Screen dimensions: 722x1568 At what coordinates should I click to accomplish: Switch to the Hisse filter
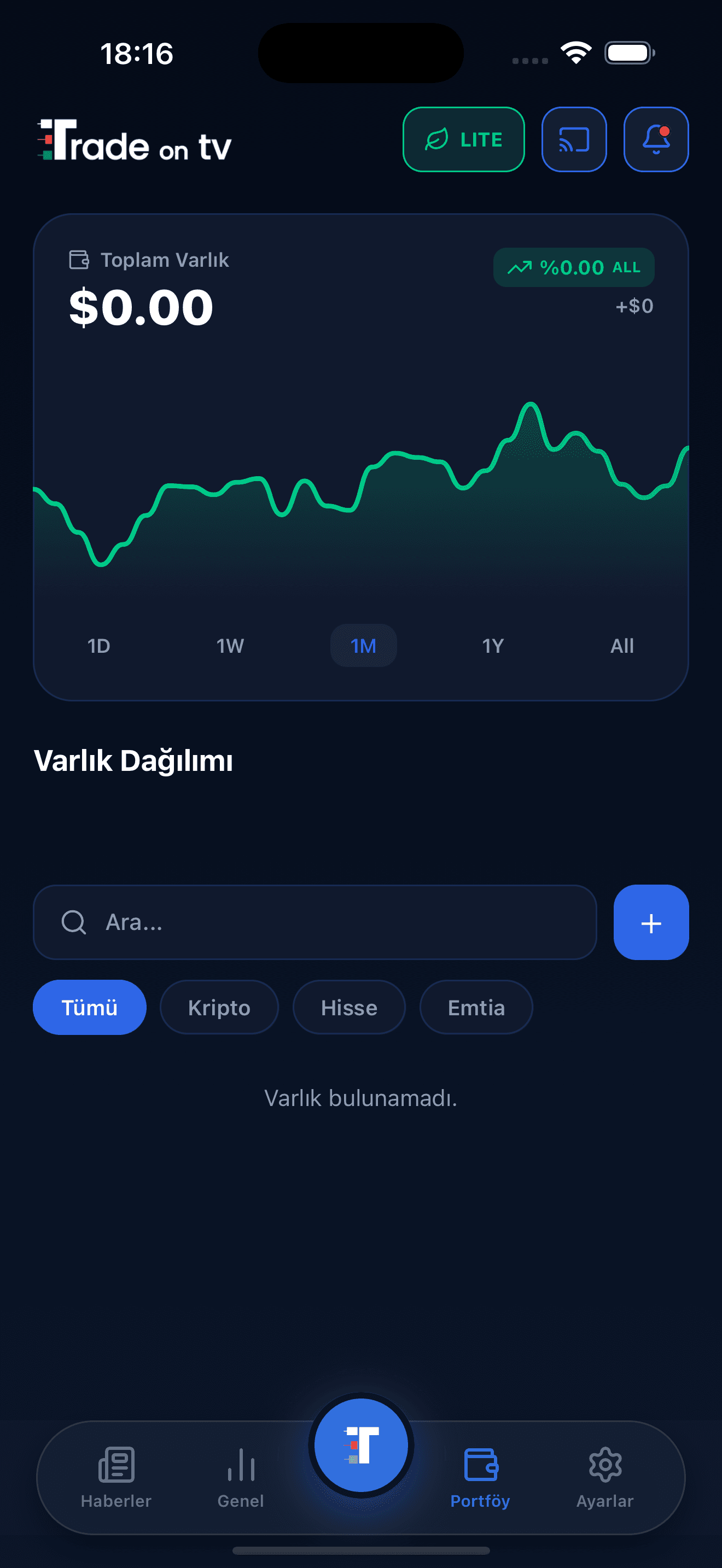click(x=349, y=1007)
